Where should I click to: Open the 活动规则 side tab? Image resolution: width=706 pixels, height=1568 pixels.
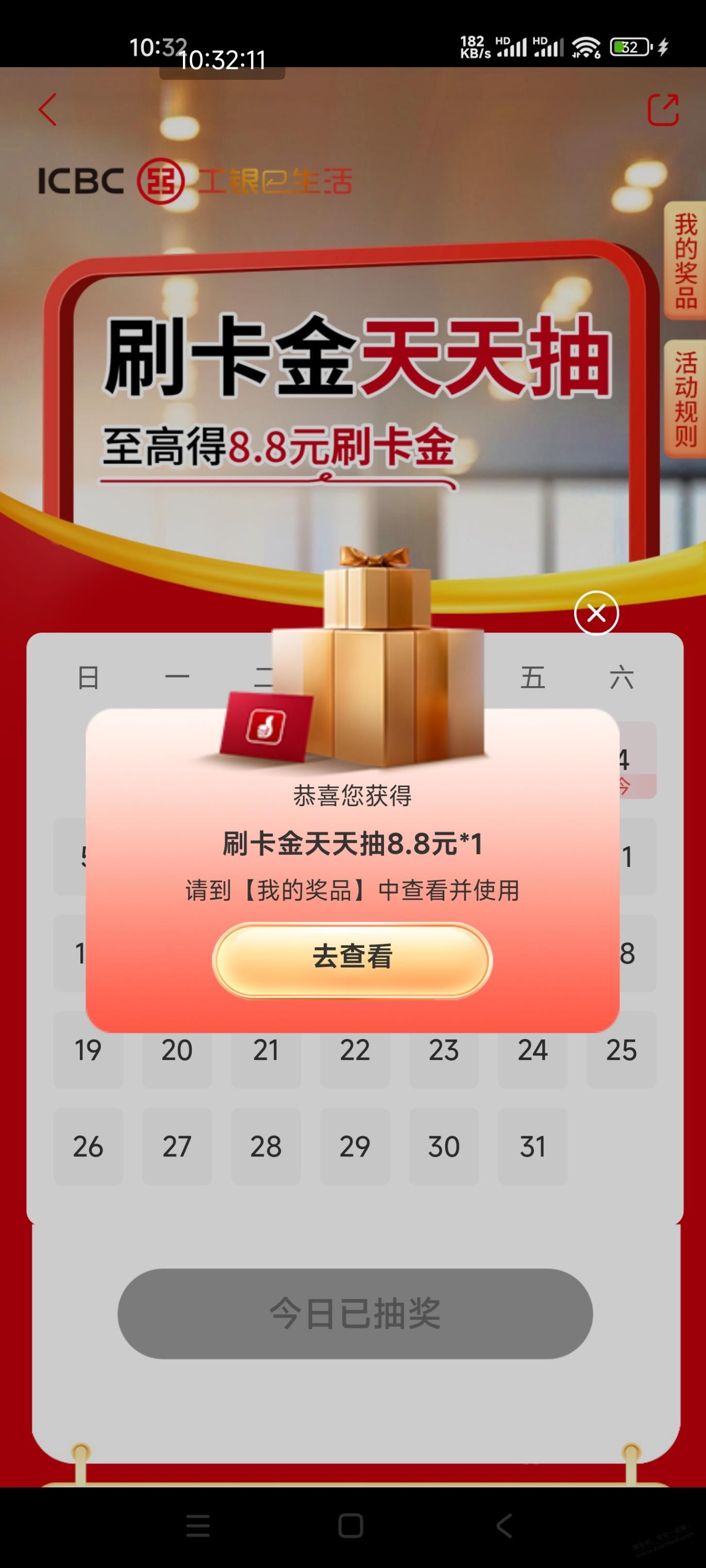click(x=685, y=399)
